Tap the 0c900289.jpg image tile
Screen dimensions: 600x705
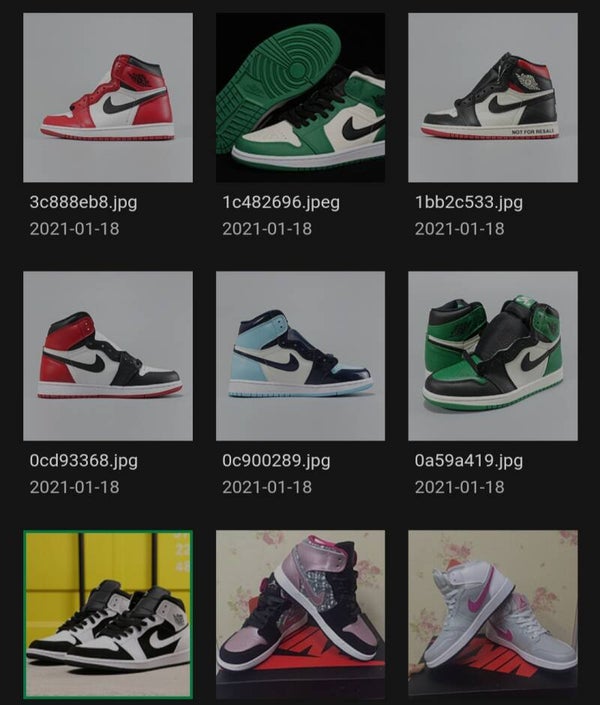300,356
